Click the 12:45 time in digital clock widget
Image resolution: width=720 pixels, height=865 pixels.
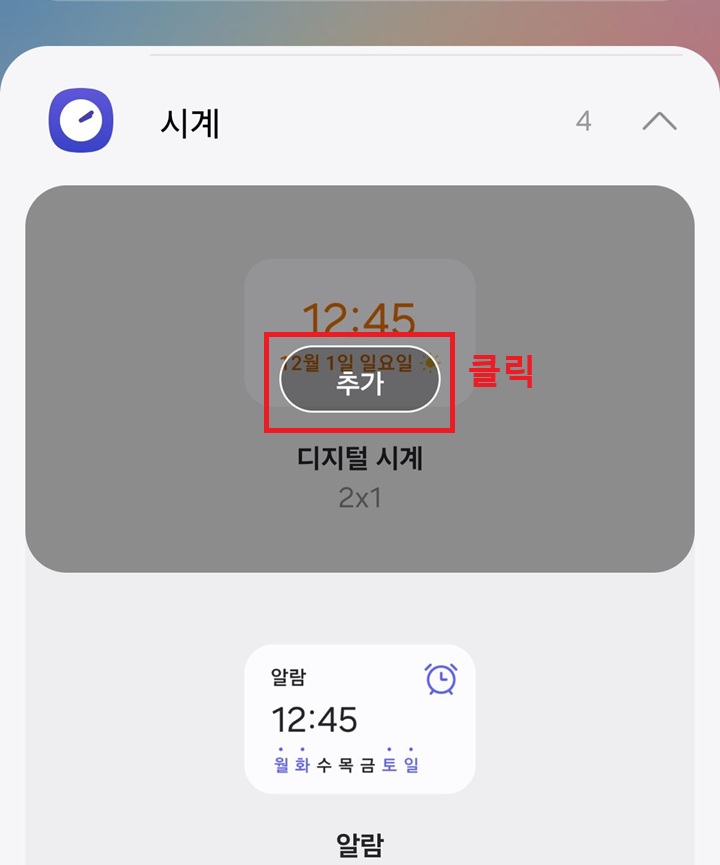360,315
